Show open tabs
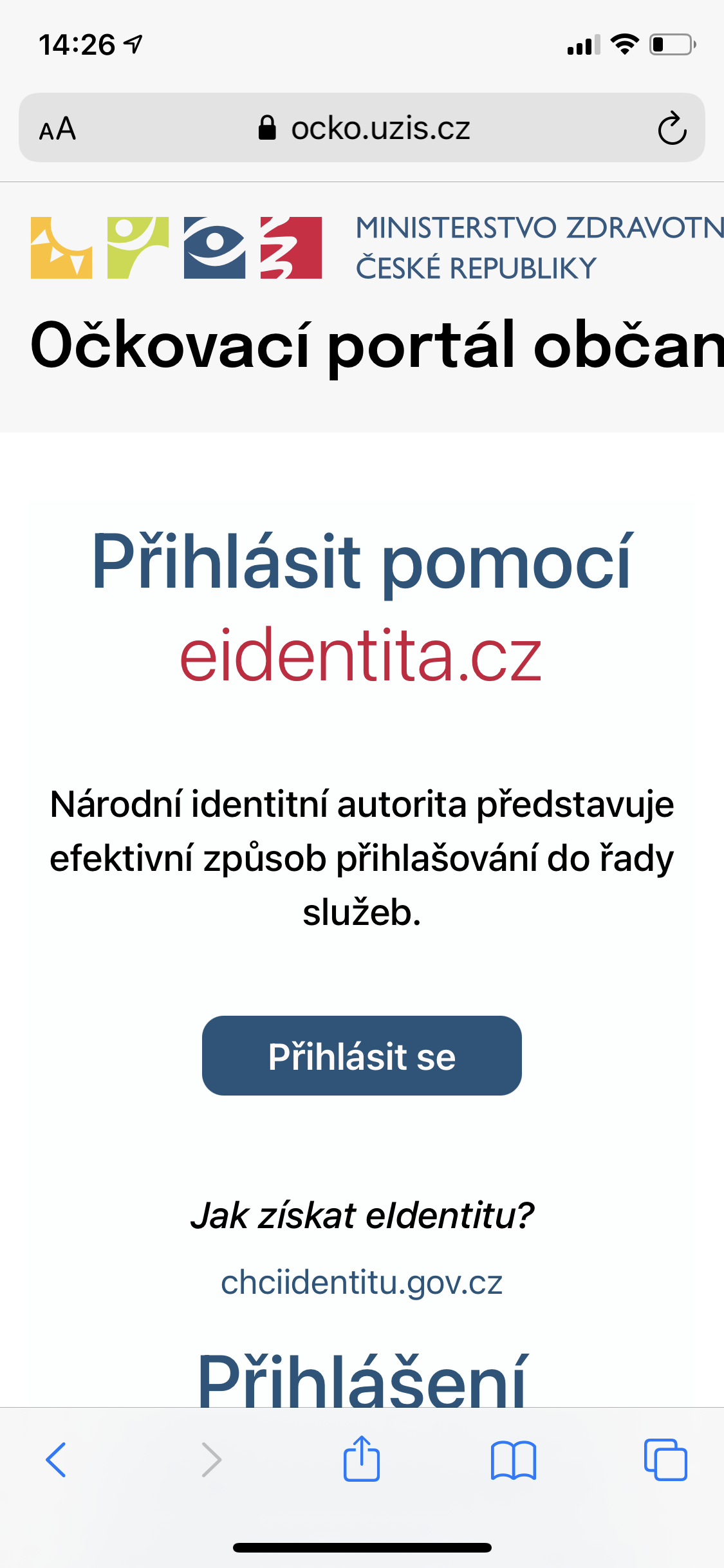 pyautogui.click(x=665, y=1459)
